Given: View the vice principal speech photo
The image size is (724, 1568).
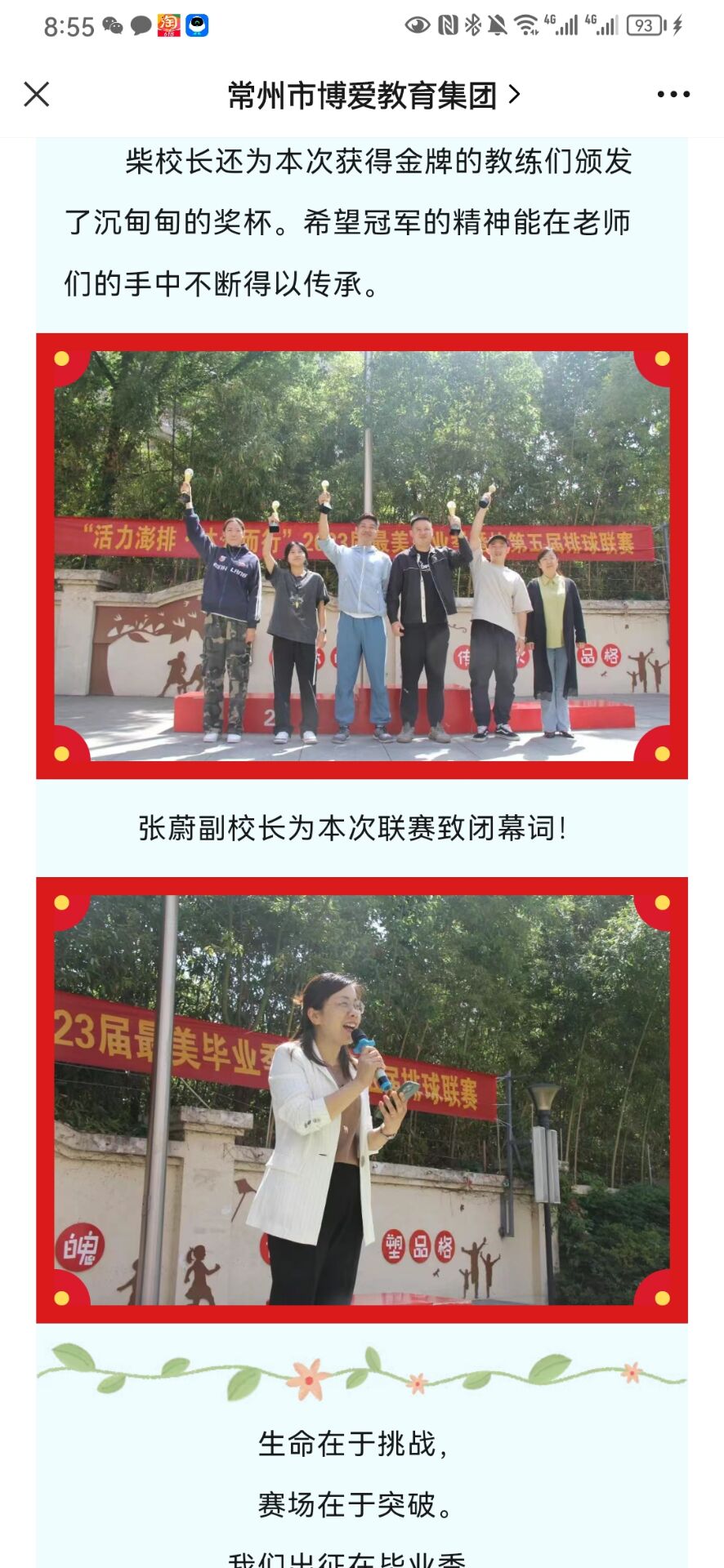Looking at the screenshot, I should [361, 1099].
